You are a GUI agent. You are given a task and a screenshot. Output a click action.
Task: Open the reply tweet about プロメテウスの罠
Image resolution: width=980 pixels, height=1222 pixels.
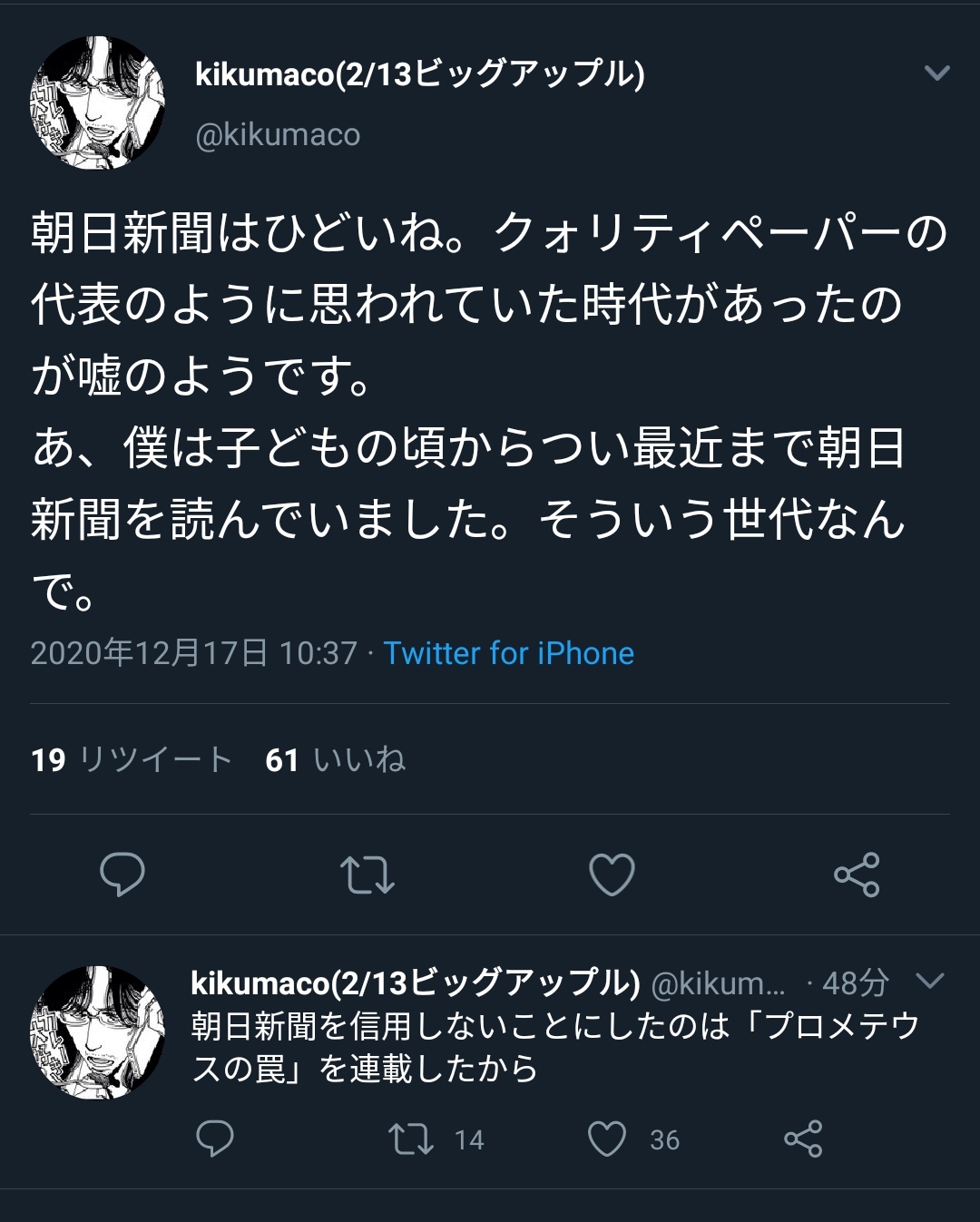[x=554, y=1048]
